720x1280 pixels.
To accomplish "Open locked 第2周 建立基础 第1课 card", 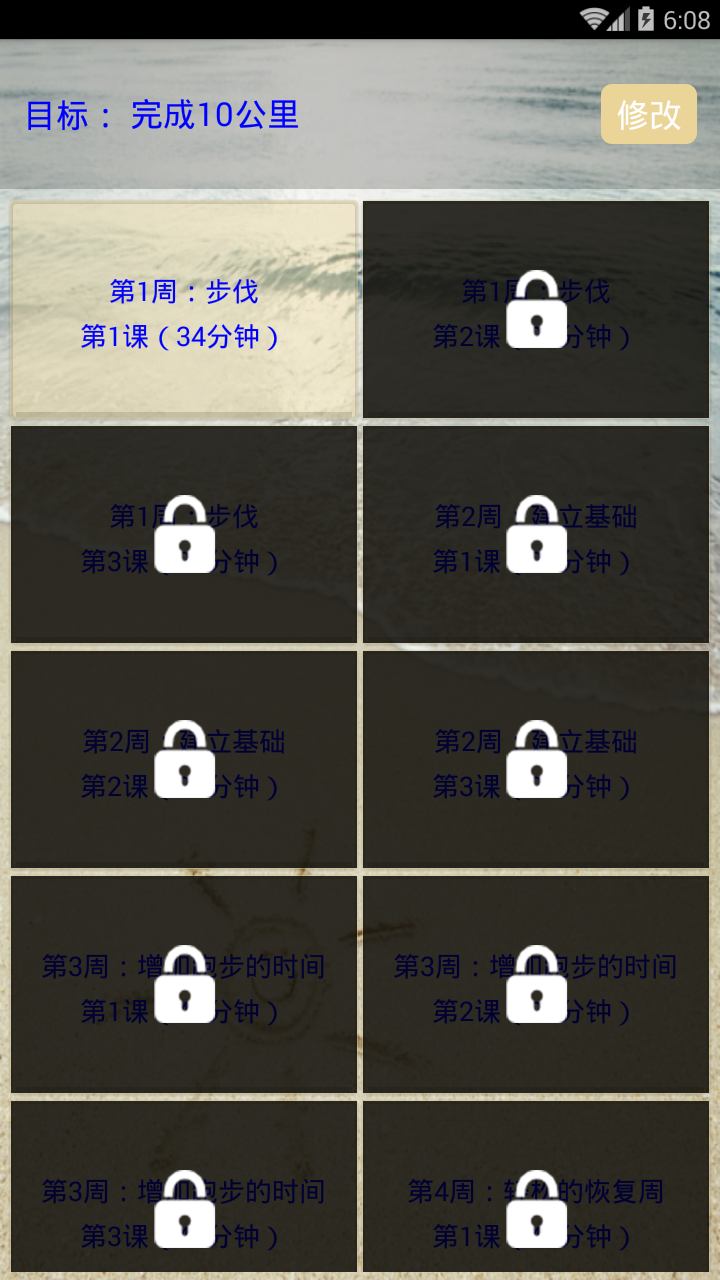I will (x=536, y=535).
